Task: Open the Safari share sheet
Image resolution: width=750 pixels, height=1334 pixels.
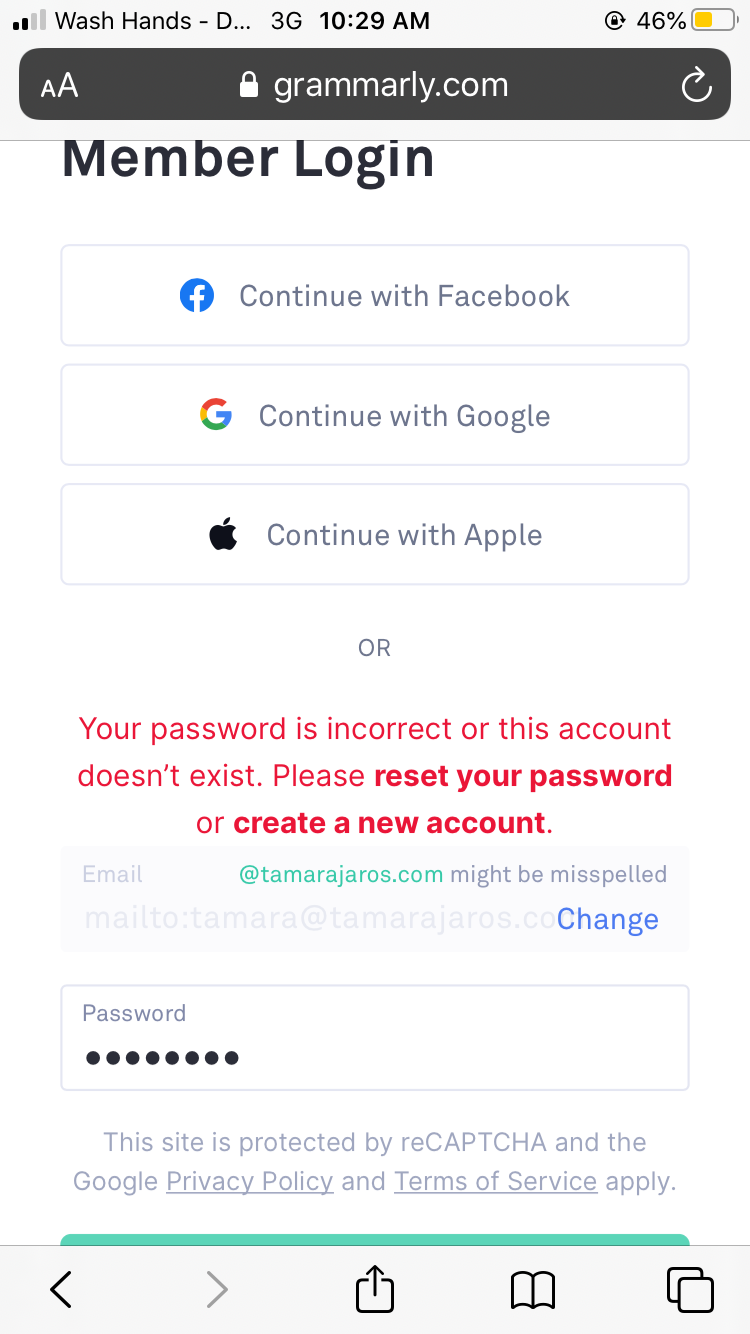Action: pyautogui.click(x=375, y=1288)
